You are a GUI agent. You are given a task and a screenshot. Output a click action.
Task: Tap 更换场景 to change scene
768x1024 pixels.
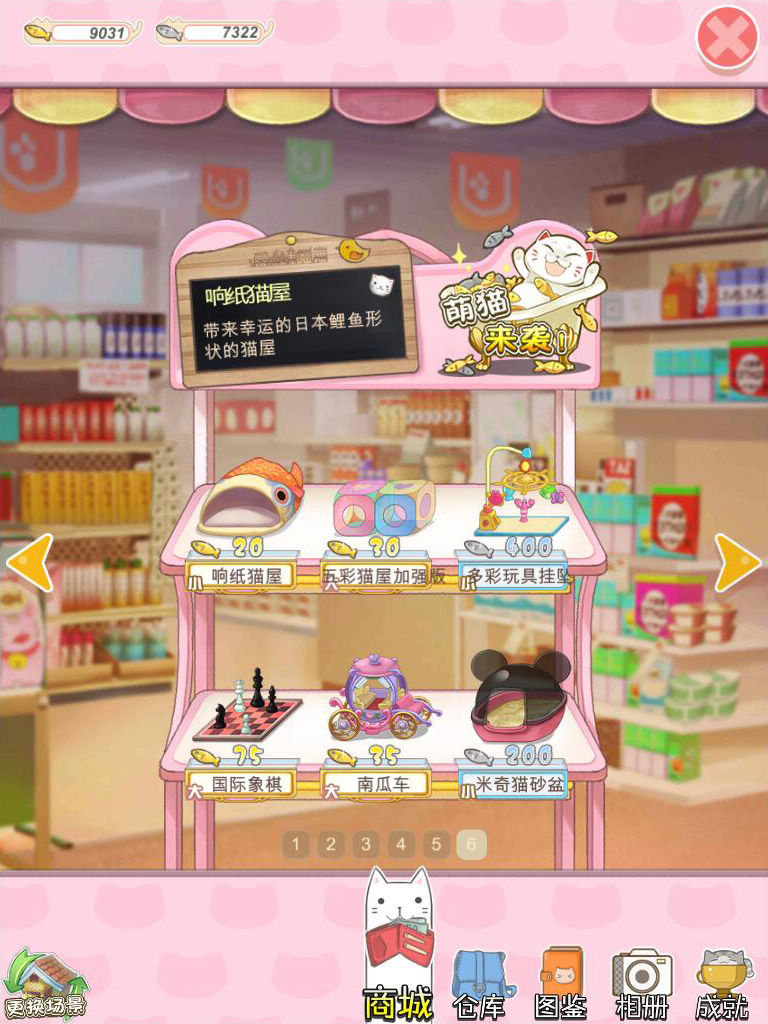click(x=44, y=985)
